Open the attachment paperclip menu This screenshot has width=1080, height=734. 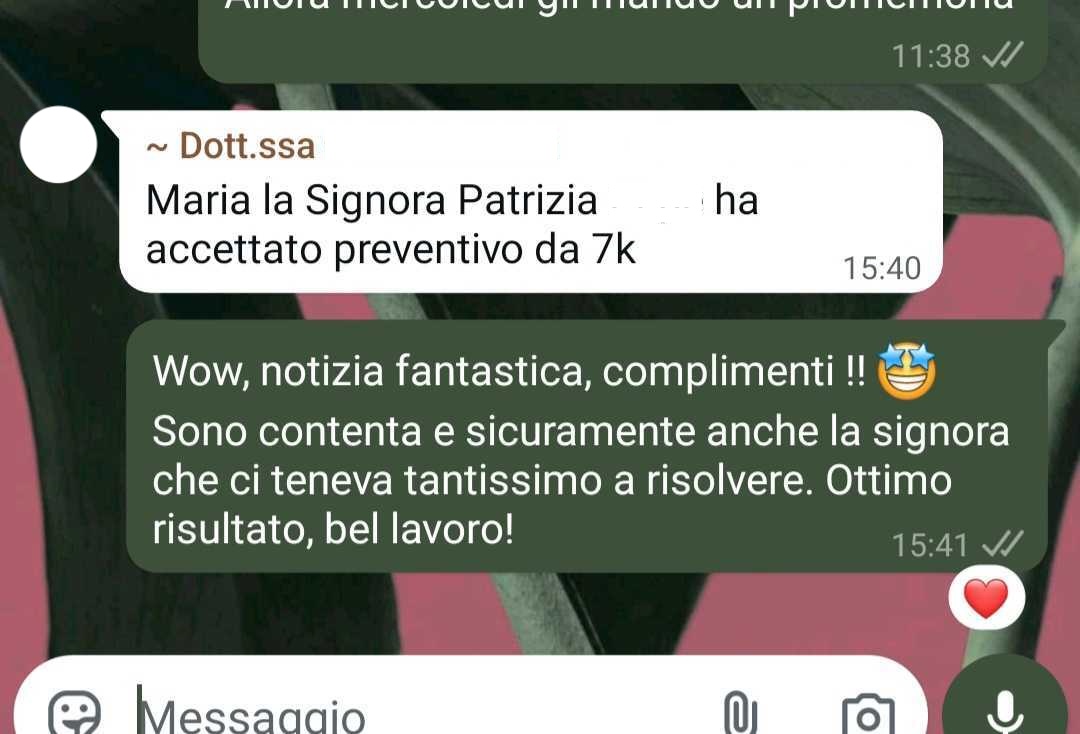point(740,714)
